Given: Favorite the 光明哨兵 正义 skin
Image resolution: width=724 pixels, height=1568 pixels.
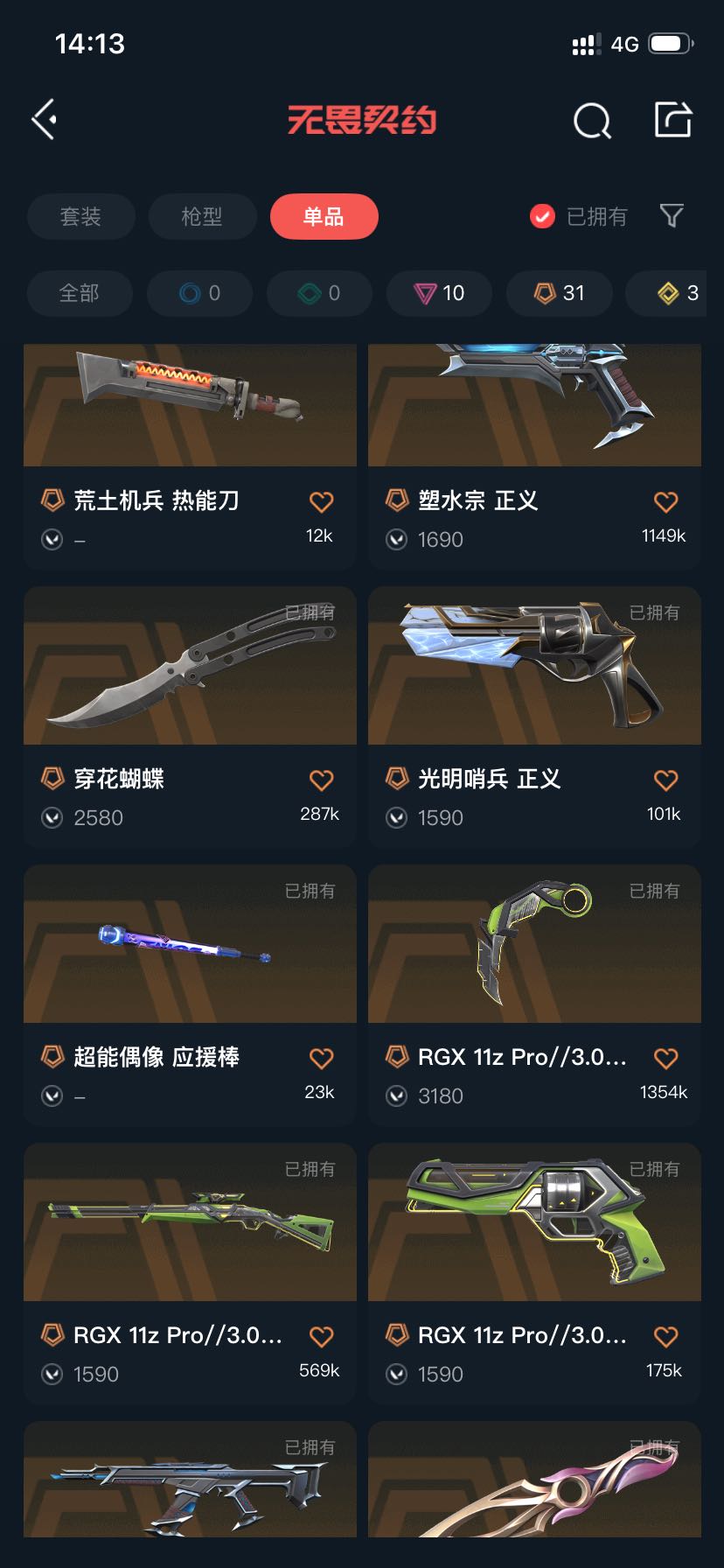Looking at the screenshot, I should [665, 780].
